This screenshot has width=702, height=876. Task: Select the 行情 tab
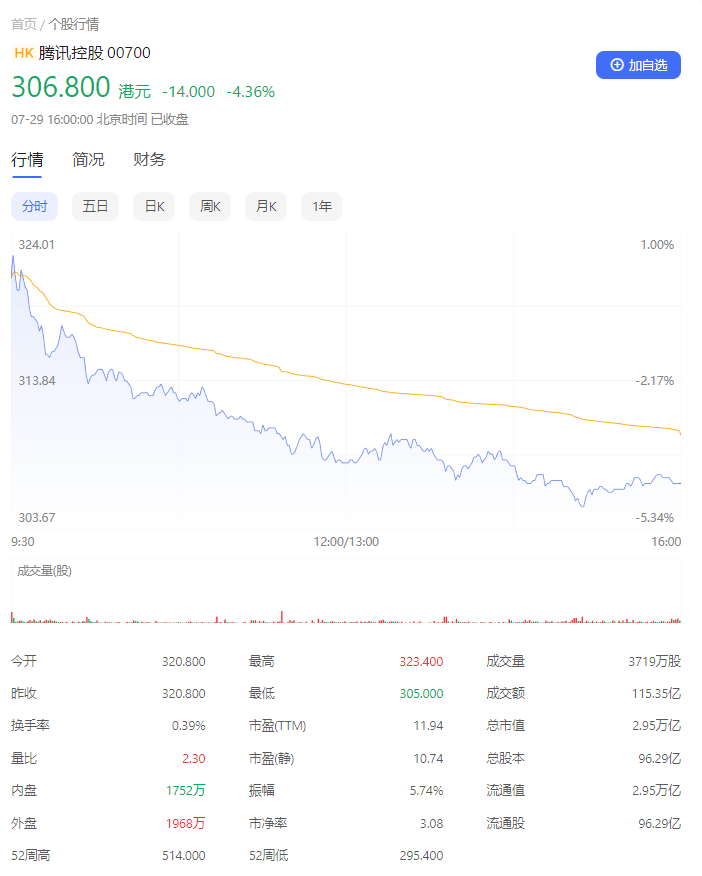pyautogui.click(x=27, y=160)
